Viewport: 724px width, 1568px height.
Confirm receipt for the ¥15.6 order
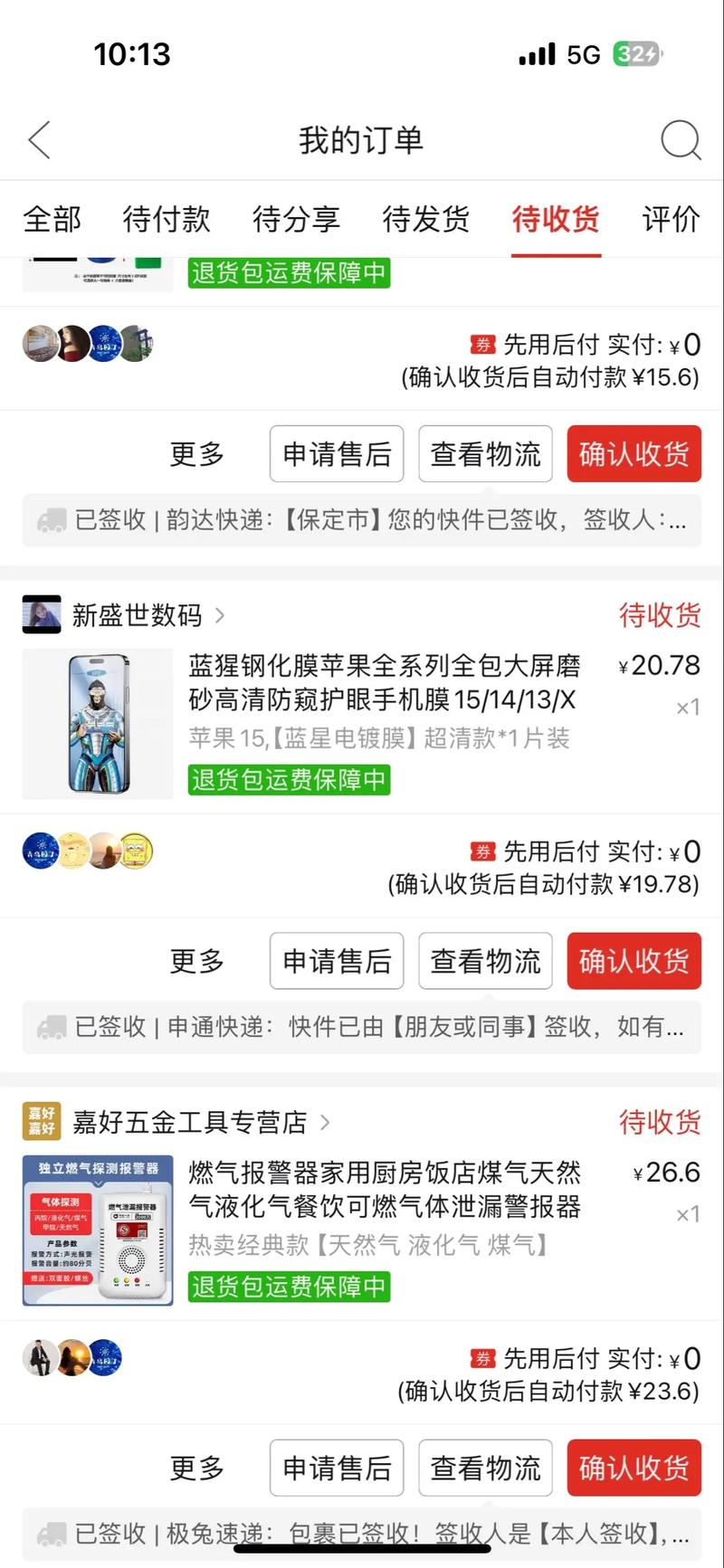coord(633,454)
